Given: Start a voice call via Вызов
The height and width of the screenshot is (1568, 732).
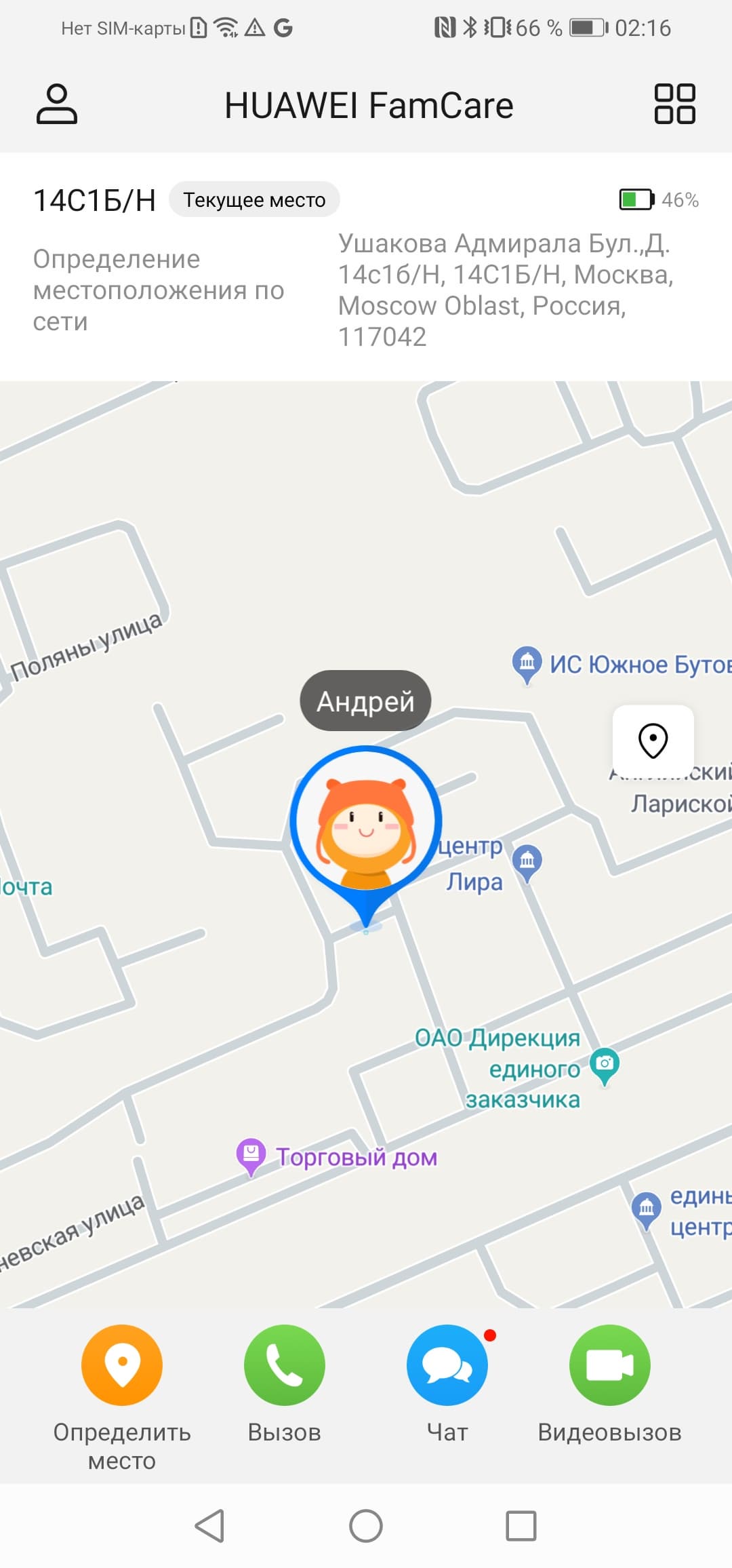Looking at the screenshot, I should pos(285,1365).
